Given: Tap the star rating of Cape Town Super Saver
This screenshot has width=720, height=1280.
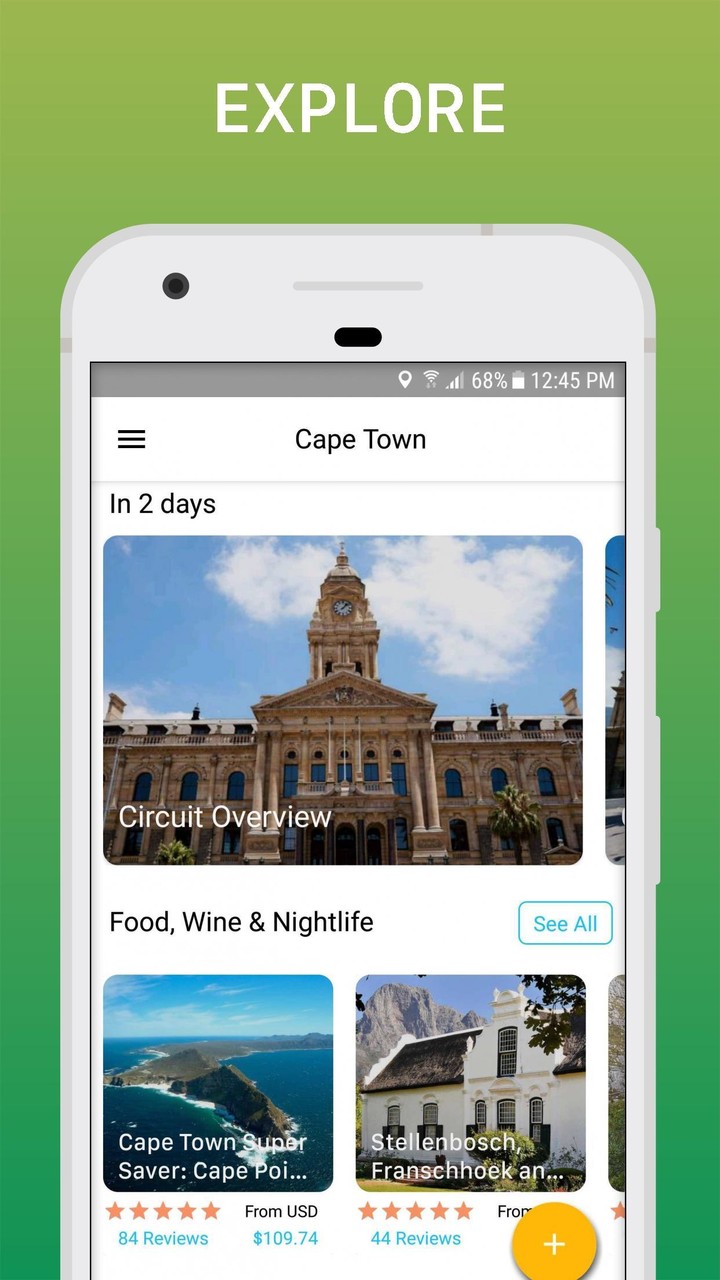Looking at the screenshot, I should [163, 1210].
